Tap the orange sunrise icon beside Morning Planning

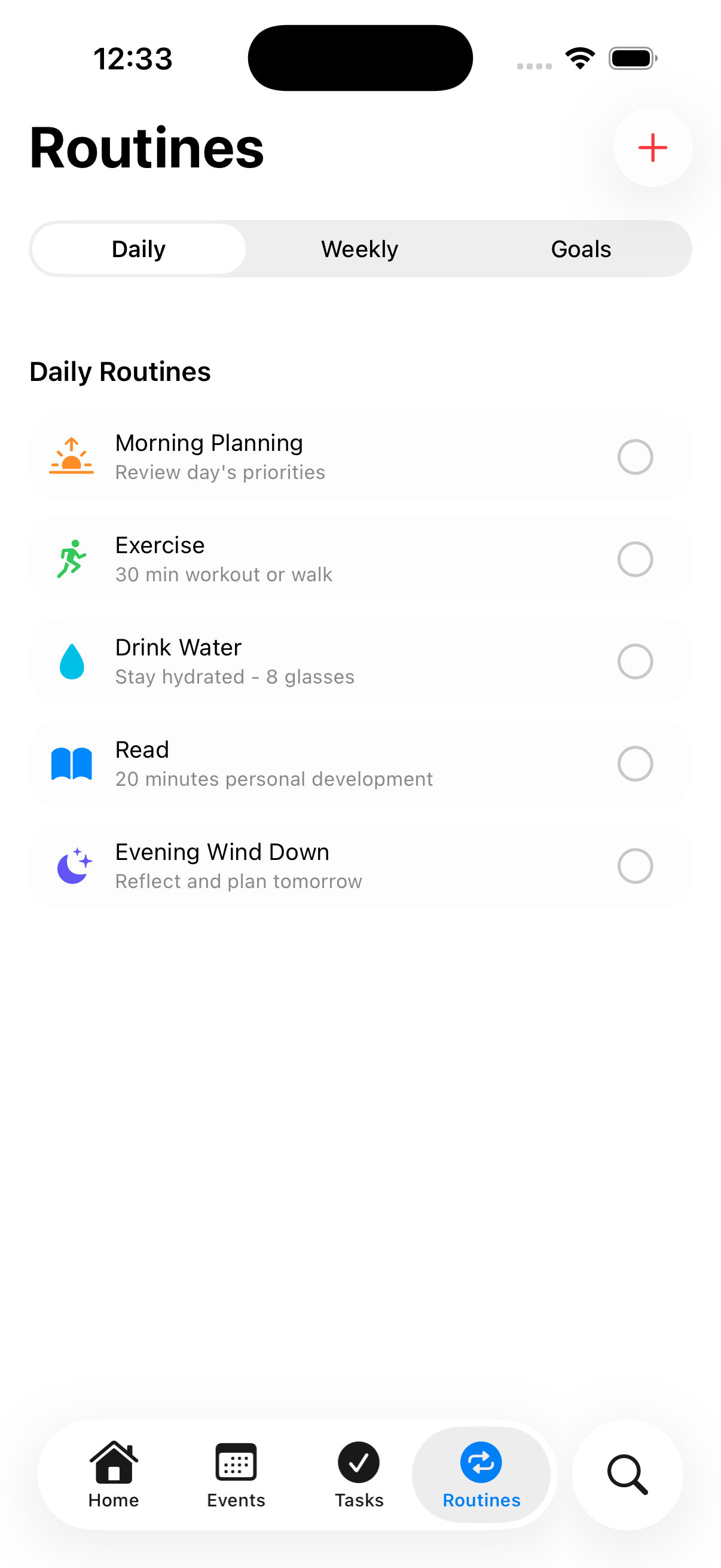point(71,456)
